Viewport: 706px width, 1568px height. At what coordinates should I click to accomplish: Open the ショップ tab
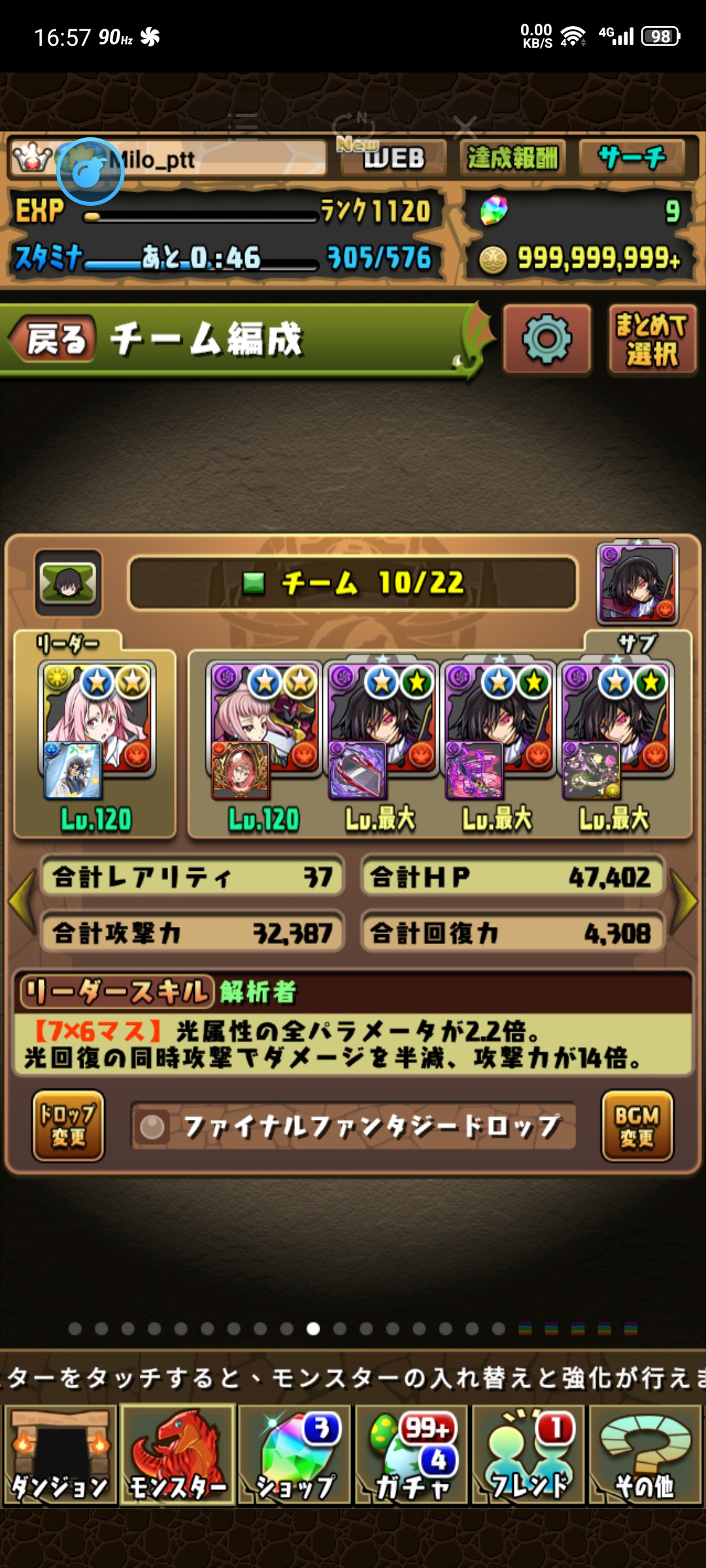coord(295,1456)
